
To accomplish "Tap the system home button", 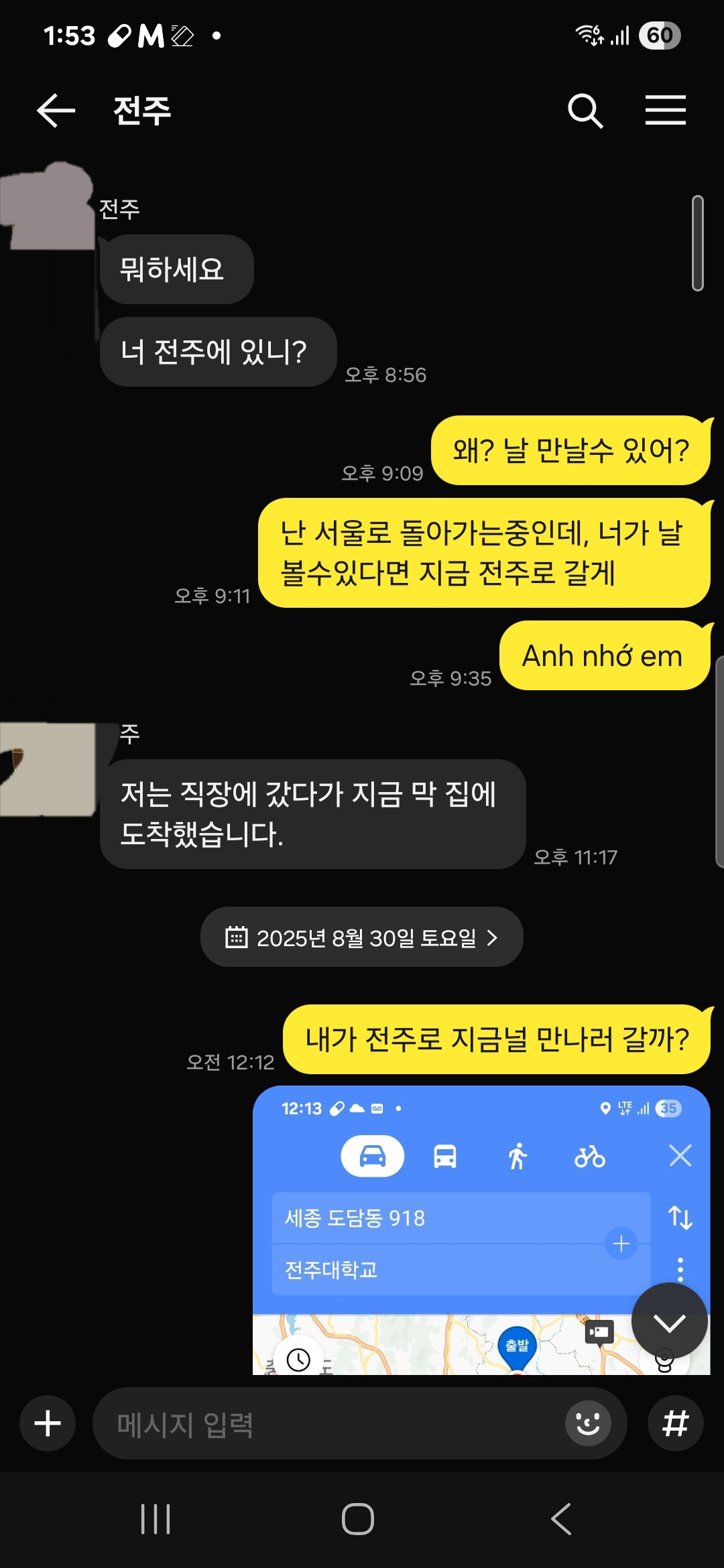I will coord(358,1518).
